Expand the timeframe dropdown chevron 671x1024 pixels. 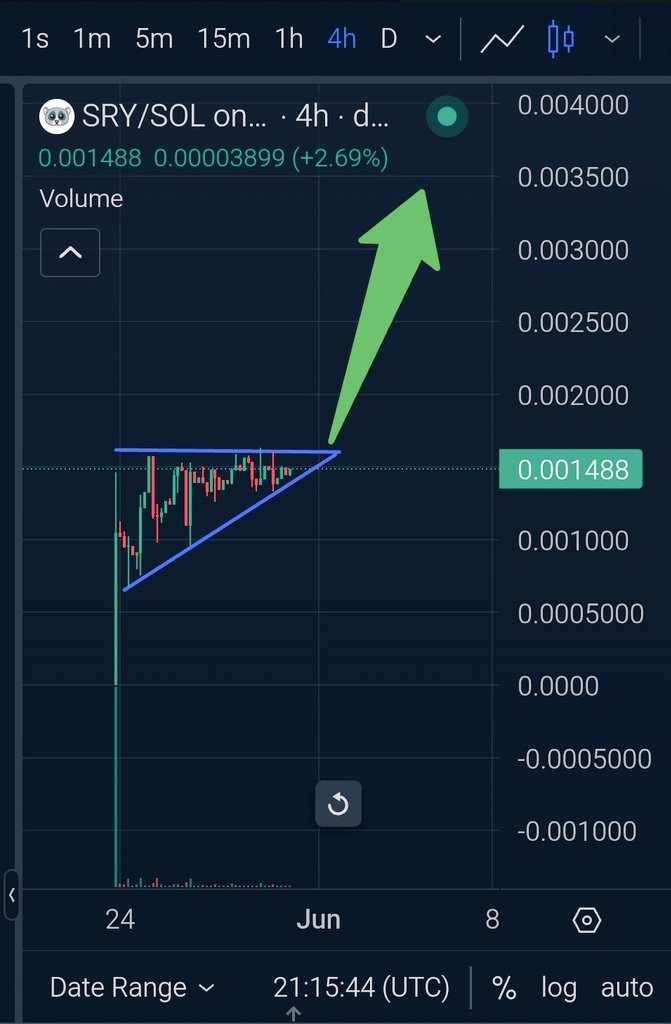[433, 39]
